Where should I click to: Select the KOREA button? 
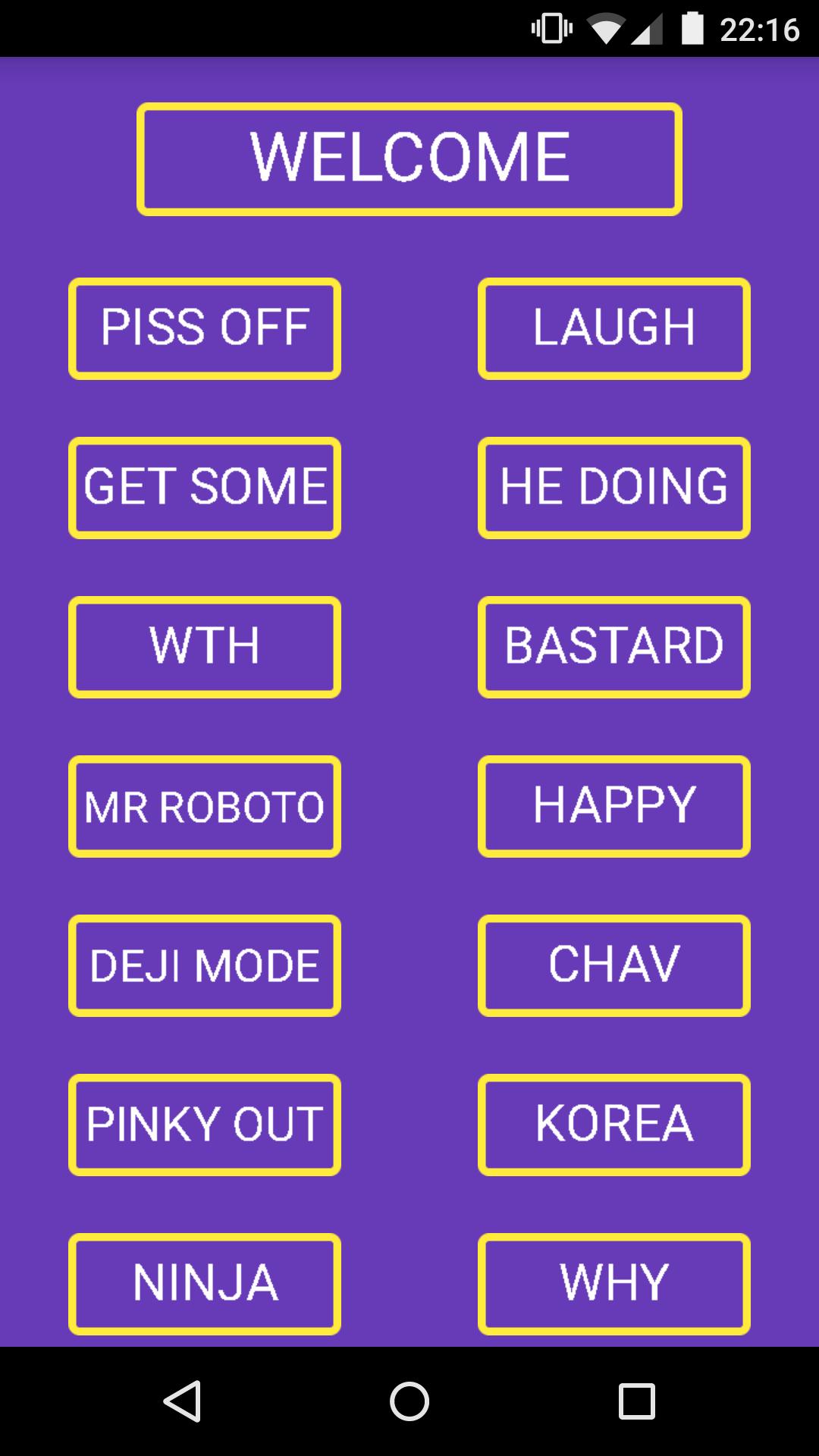pos(614,1125)
